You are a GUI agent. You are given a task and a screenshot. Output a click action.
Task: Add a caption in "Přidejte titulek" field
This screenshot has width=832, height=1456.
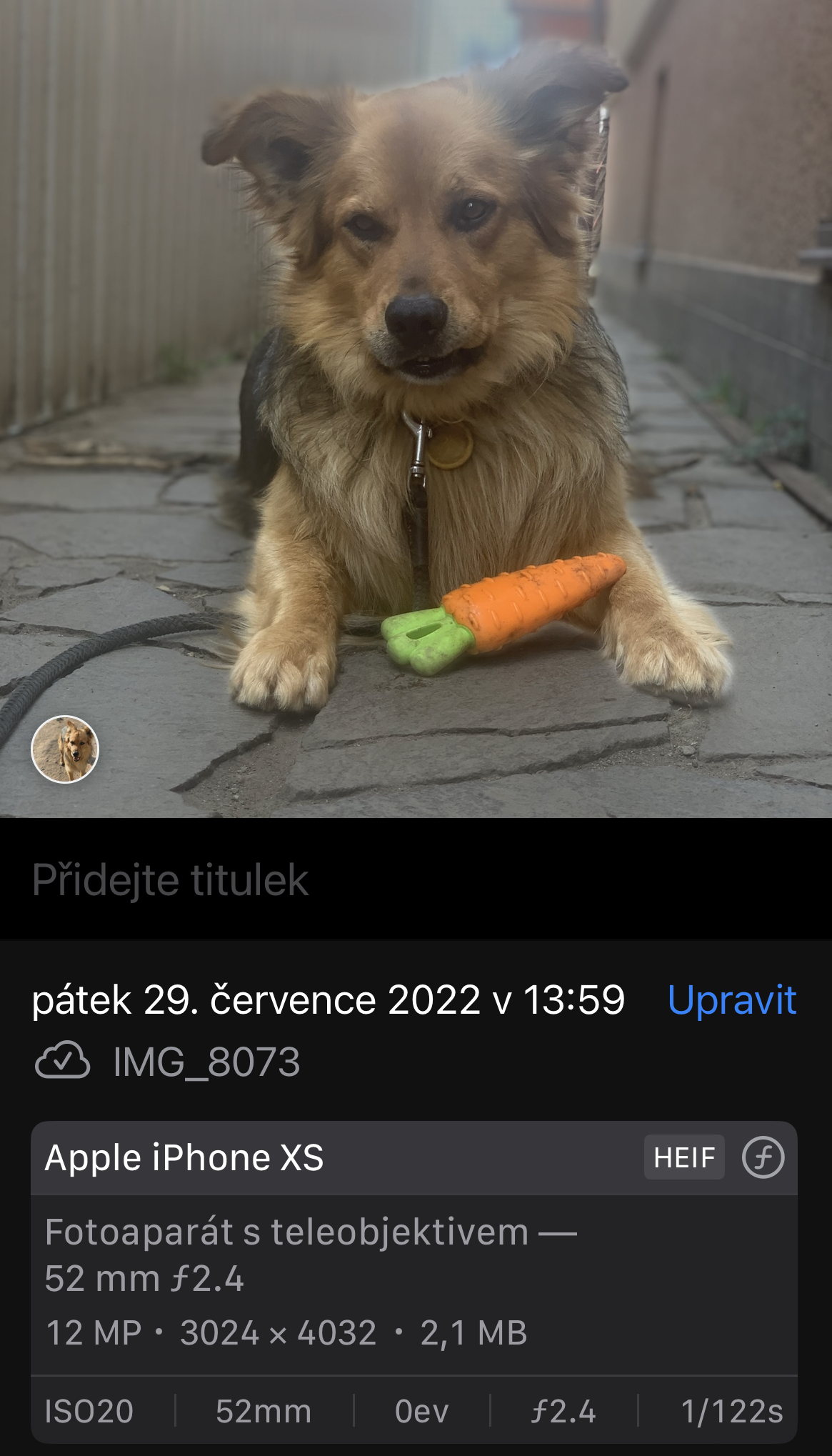tap(171, 879)
